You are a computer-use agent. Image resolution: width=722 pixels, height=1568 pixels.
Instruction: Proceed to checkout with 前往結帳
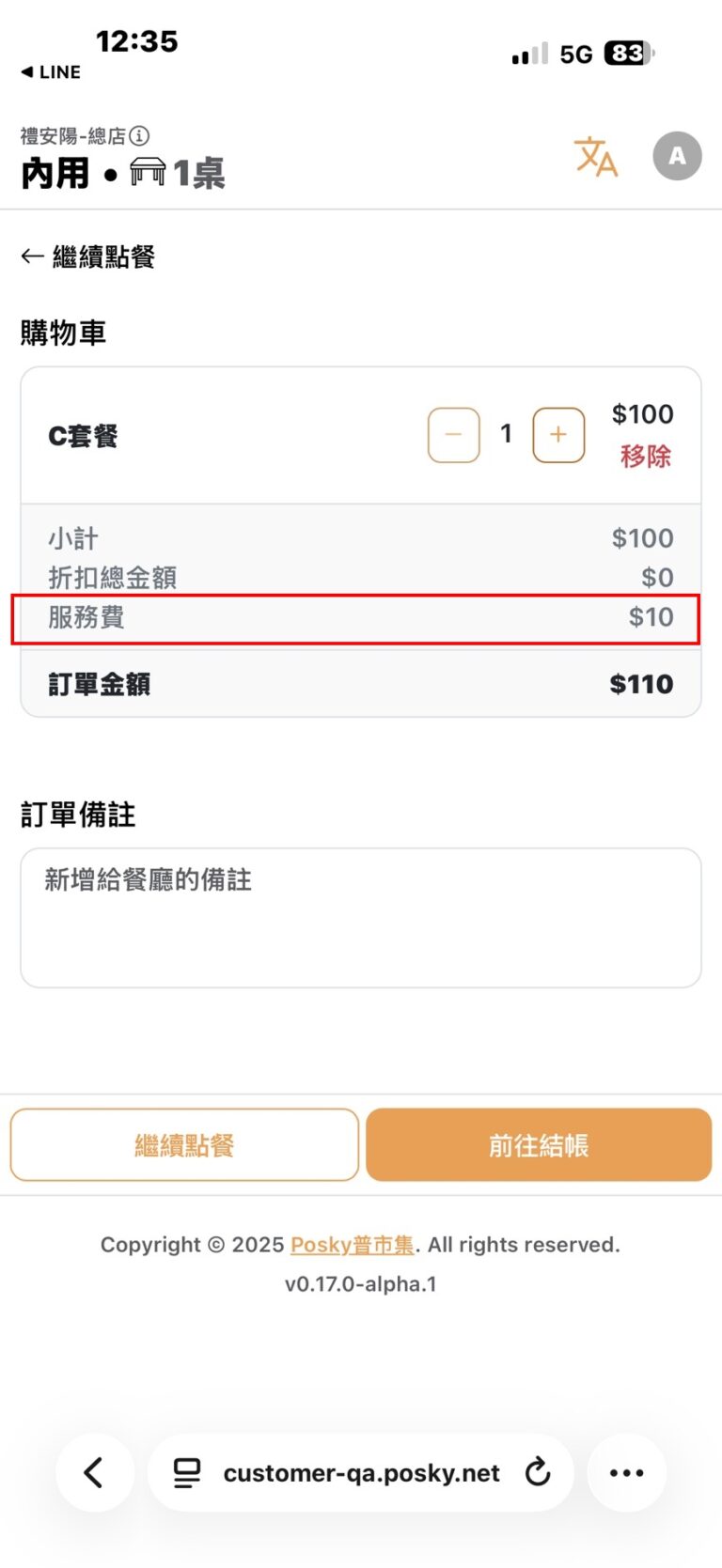click(x=539, y=1144)
